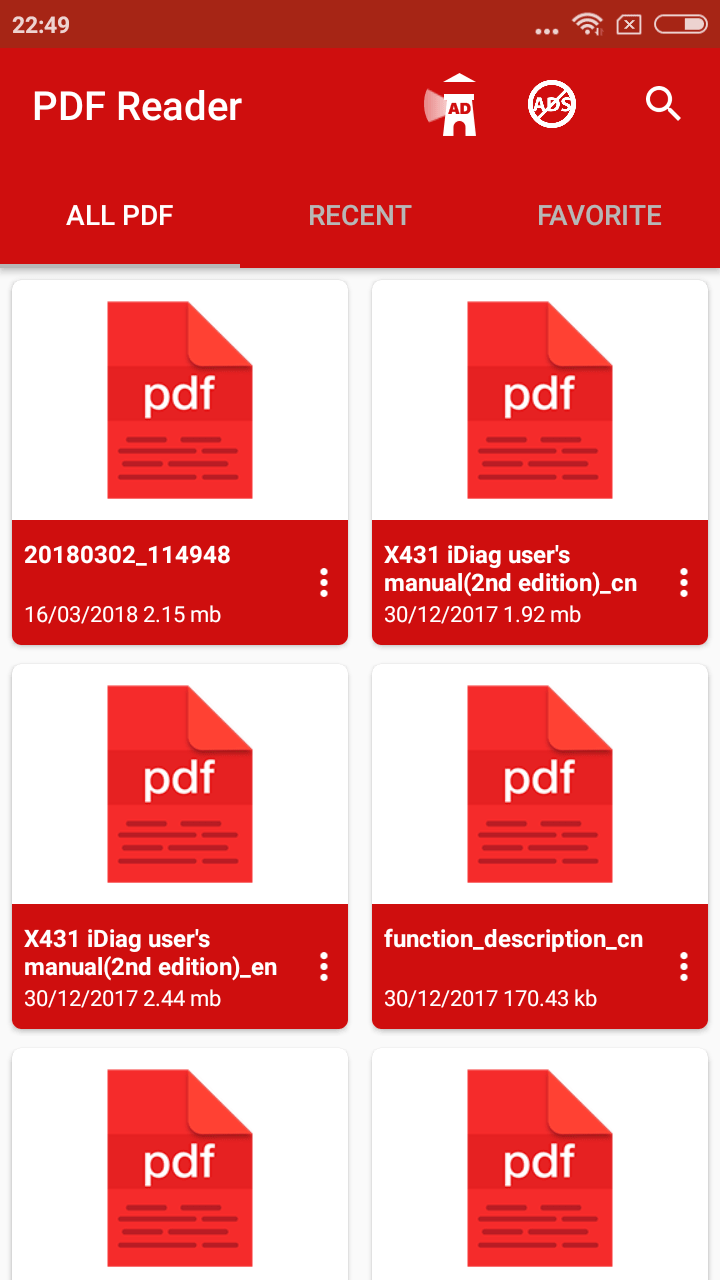Open the function_description_cn PDF
This screenshot has height=1280, width=720.
coord(540,784)
